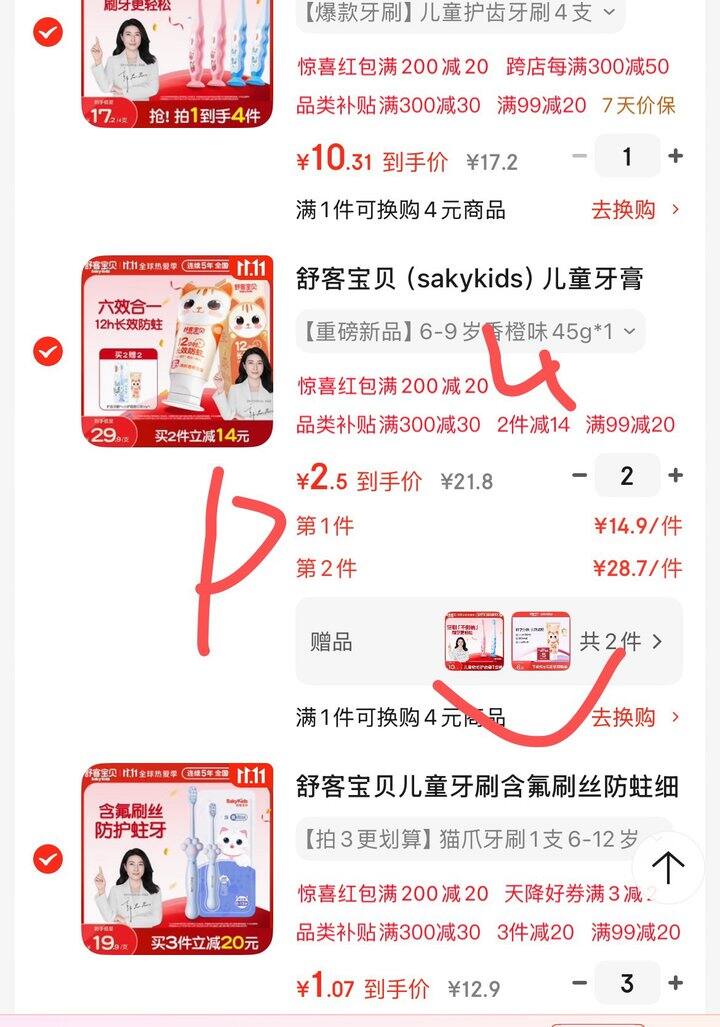Uncheck the 儿童护齿牙刷 4支 item checkbox
The height and width of the screenshot is (1027, 720).
[x=48, y=31]
